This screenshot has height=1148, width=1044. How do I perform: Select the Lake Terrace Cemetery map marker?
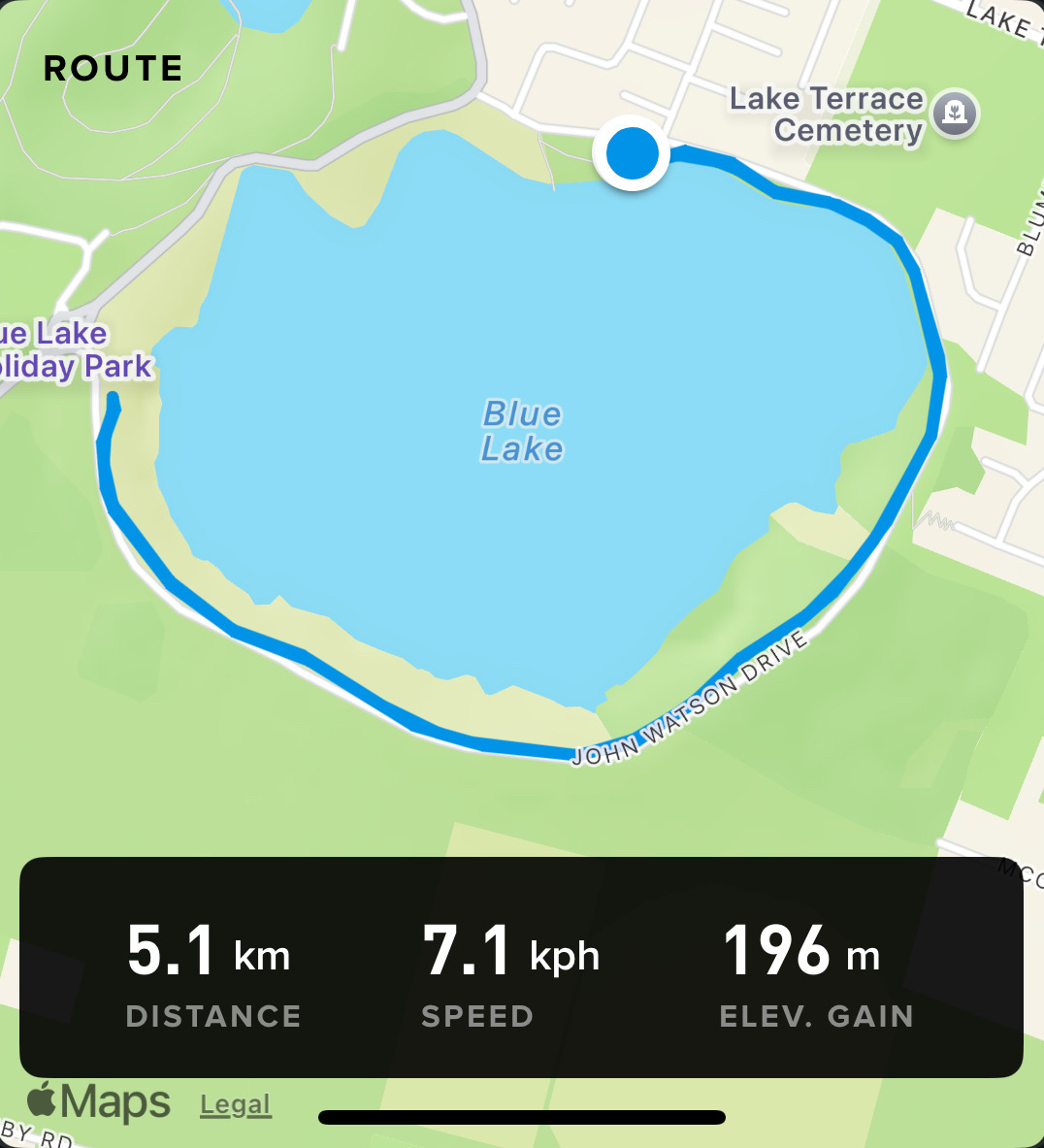[x=956, y=114]
